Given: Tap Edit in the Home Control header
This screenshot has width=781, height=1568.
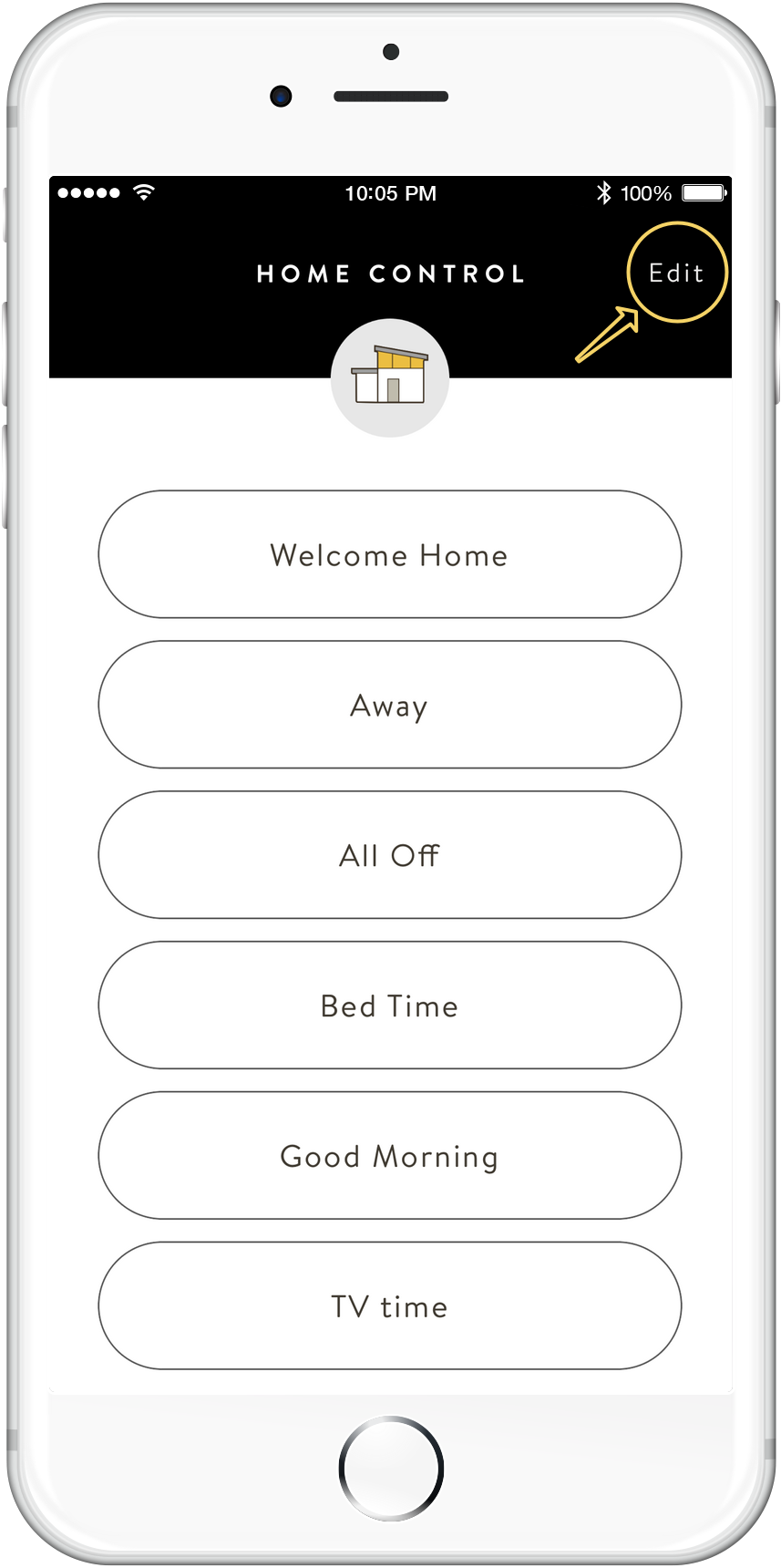Looking at the screenshot, I should 676,273.
